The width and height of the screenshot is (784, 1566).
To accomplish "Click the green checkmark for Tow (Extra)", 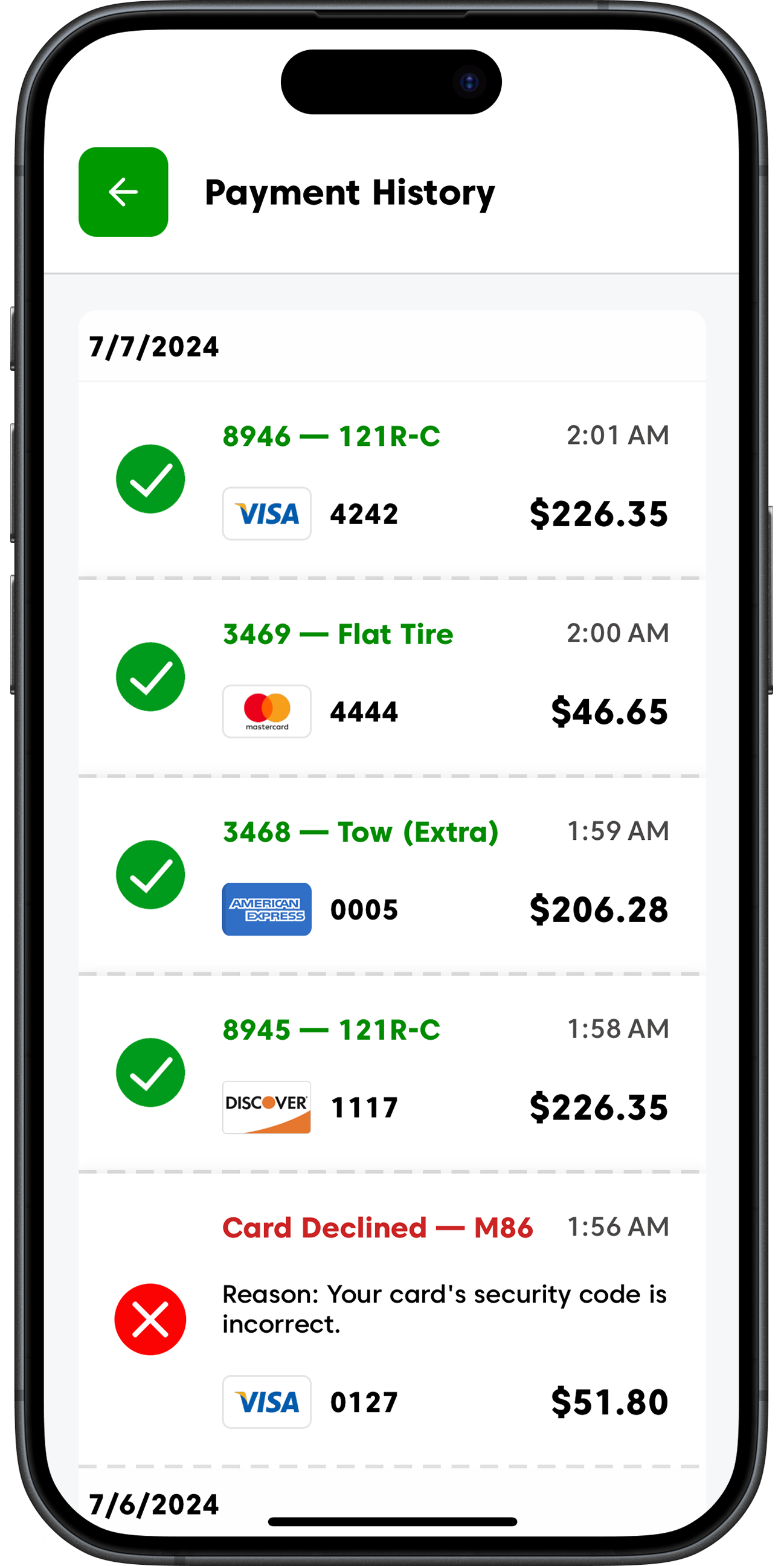I will pos(150,874).
